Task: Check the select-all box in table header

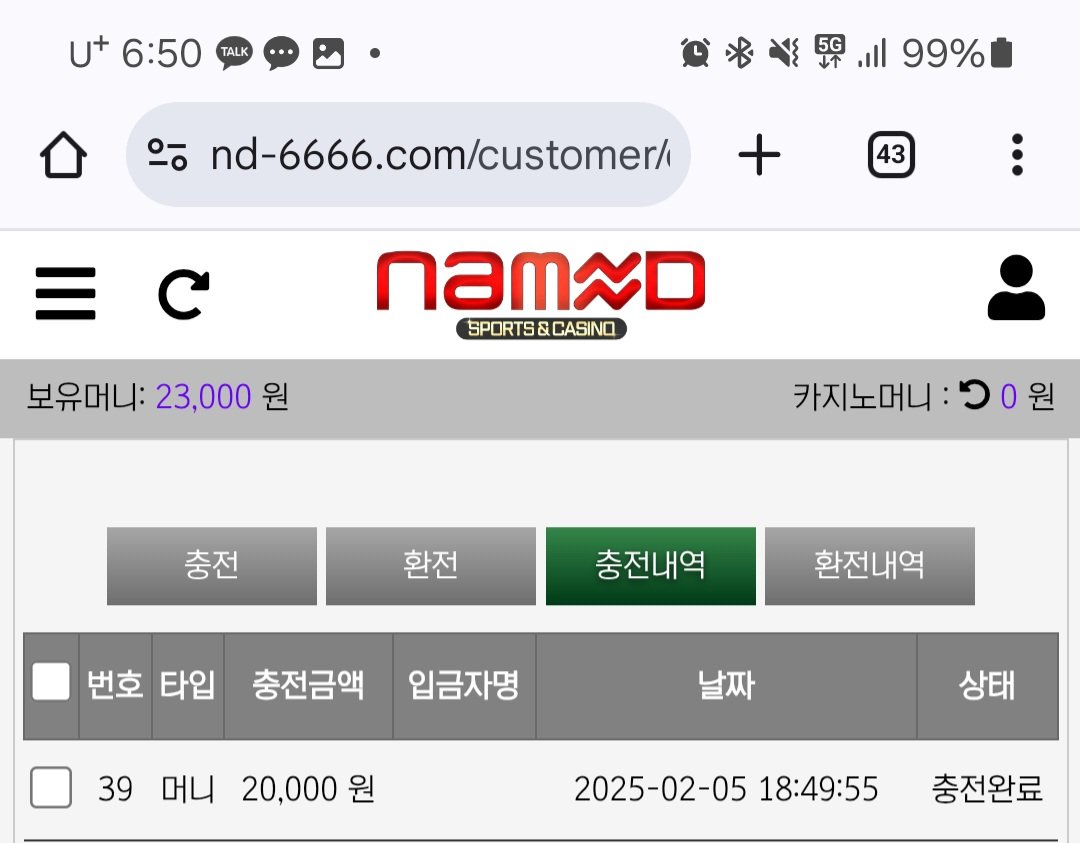Action: (51, 684)
